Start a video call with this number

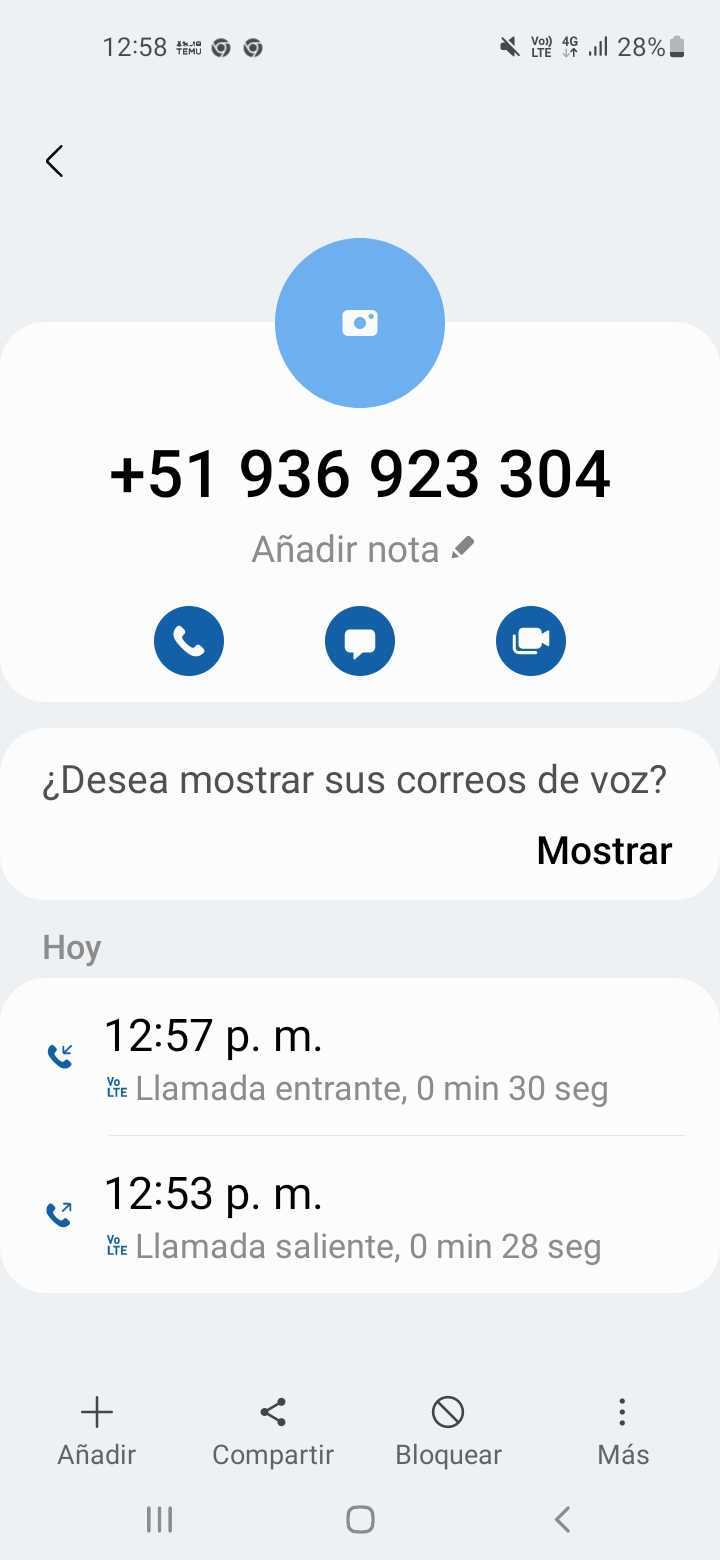[x=531, y=641]
